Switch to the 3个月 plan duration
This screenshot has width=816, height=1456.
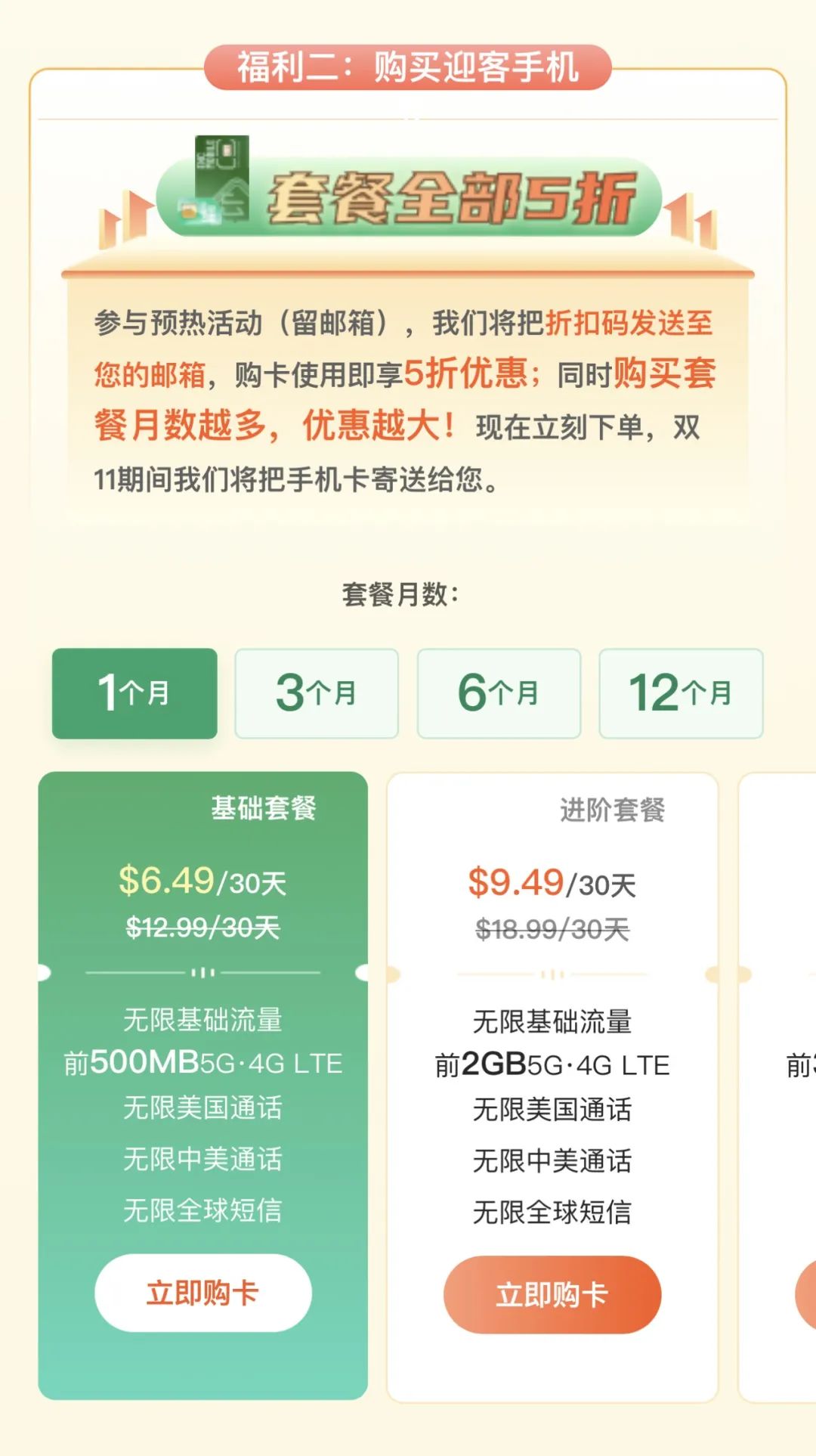click(317, 693)
